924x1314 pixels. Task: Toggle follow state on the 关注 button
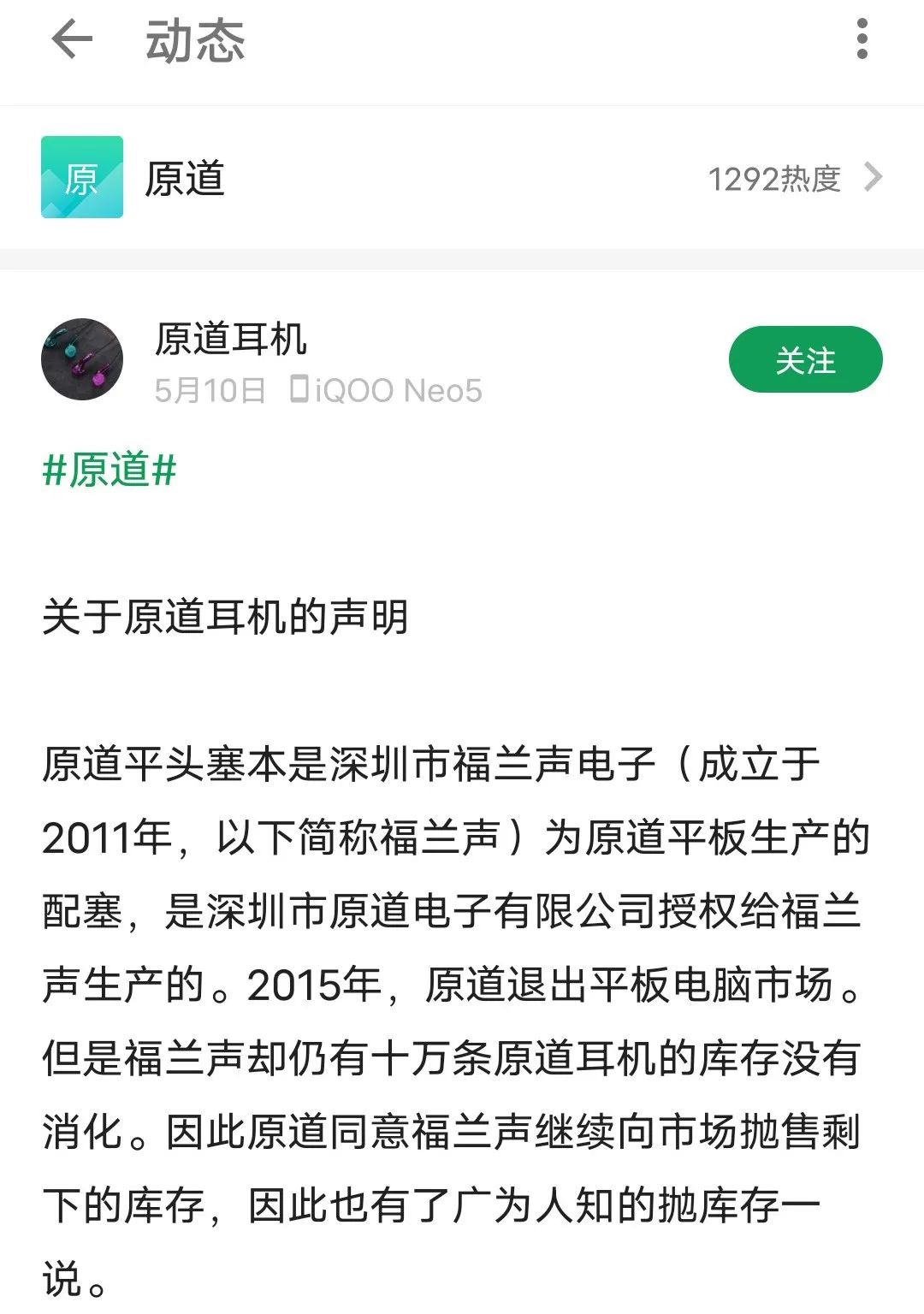coord(803,360)
